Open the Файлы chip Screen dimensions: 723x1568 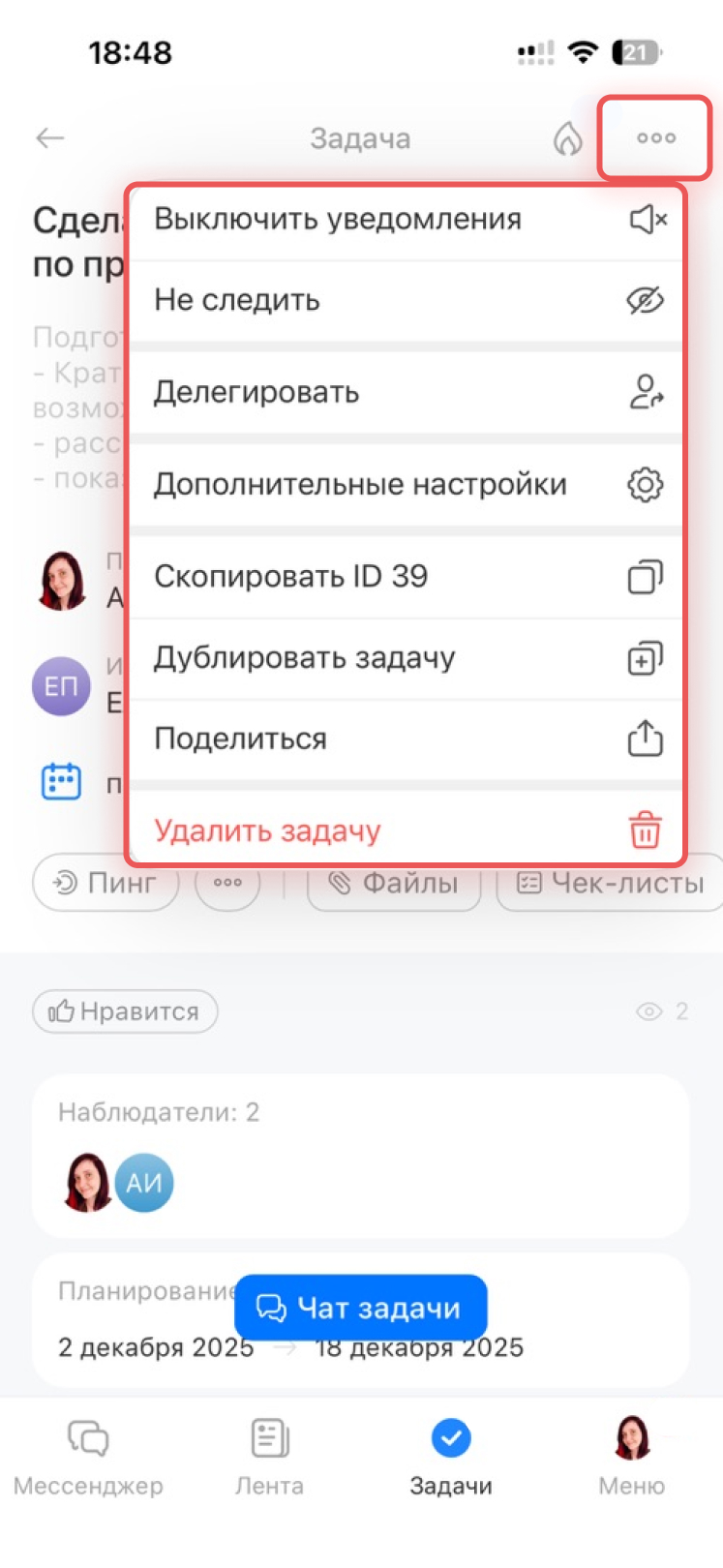(x=394, y=885)
